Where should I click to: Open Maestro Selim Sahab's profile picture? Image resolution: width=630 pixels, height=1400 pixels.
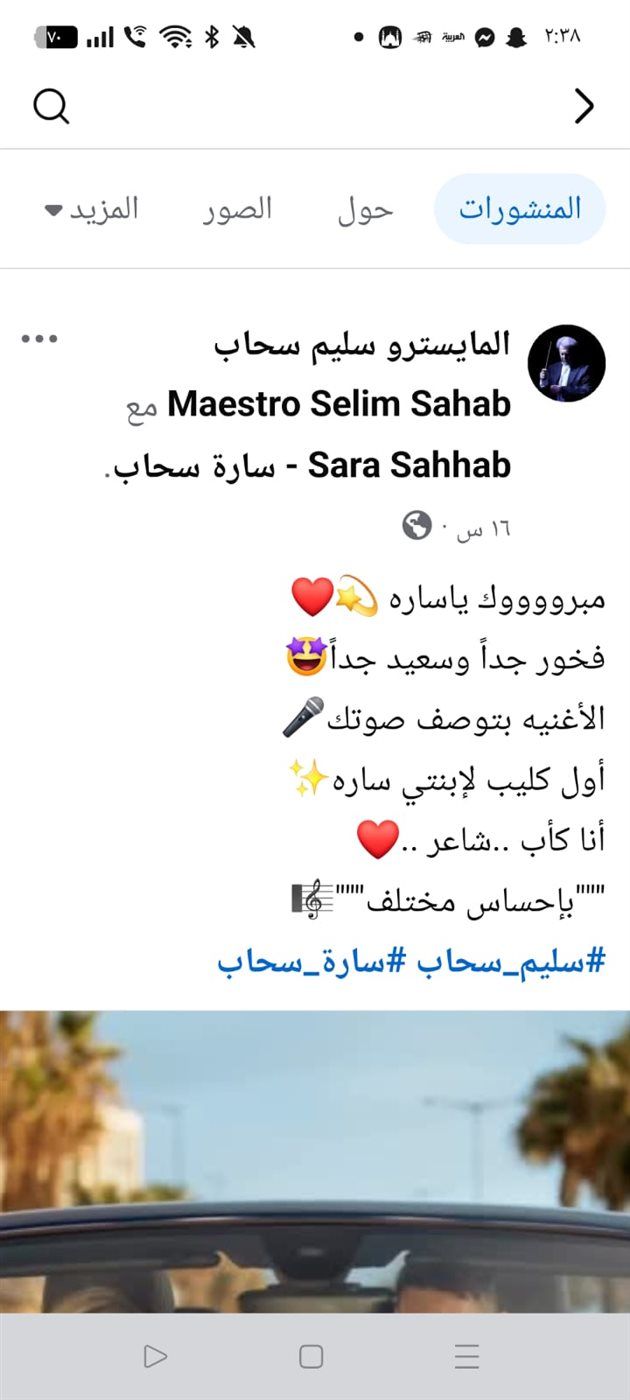click(x=567, y=363)
